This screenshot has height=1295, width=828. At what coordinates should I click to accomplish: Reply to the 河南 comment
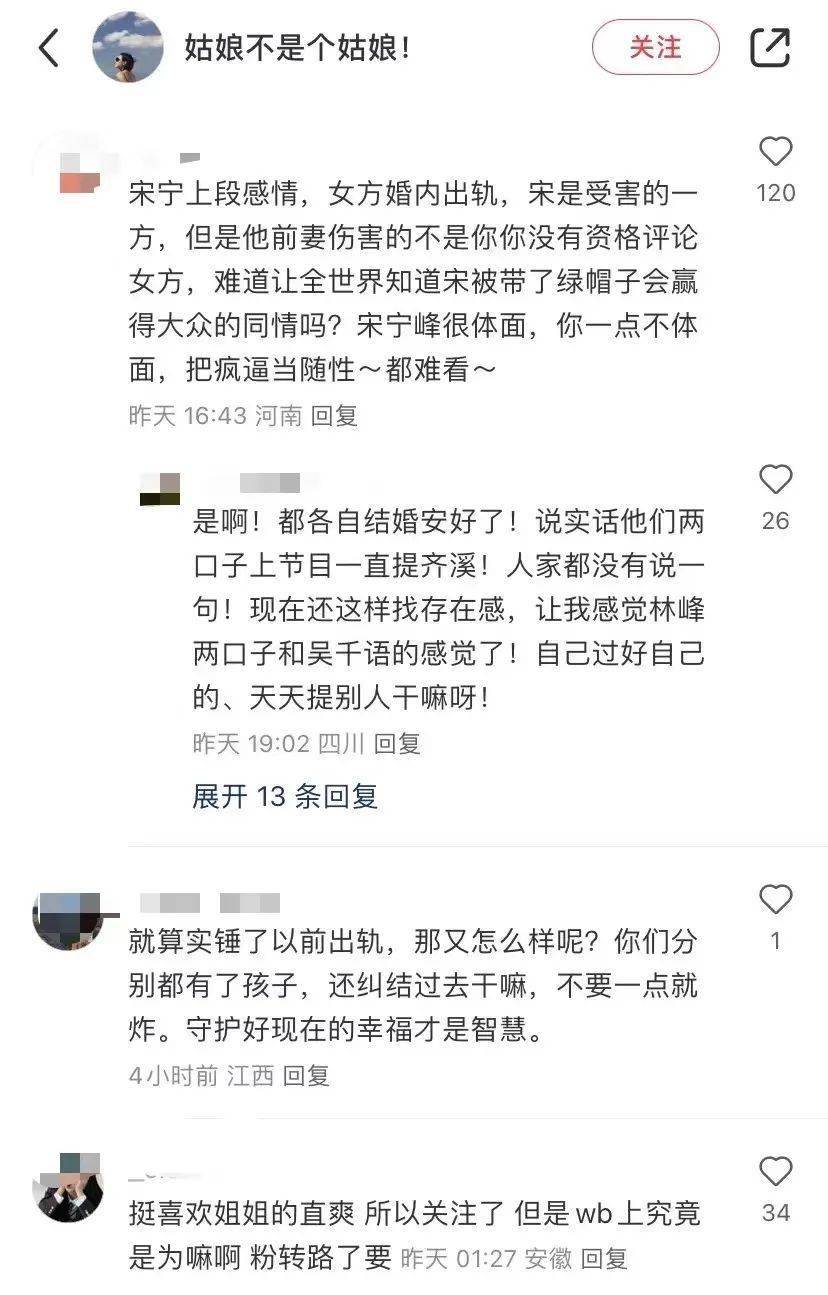(x=334, y=416)
